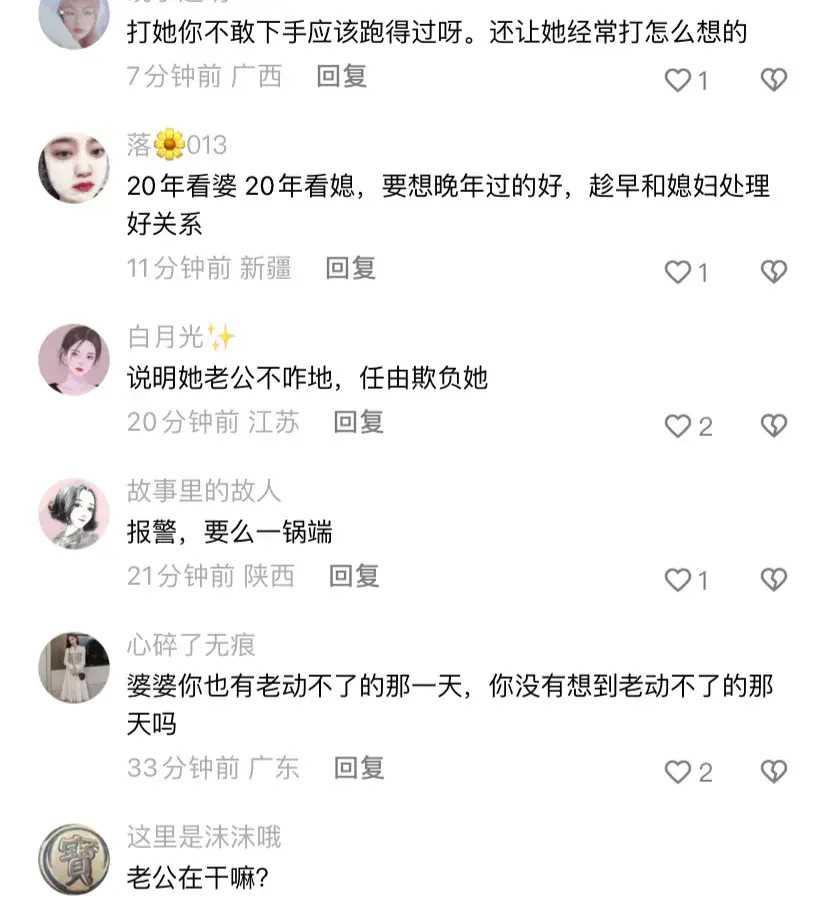The width and height of the screenshot is (828, 897).
Task: Like the comment by 落013
Action: (679, 272)
